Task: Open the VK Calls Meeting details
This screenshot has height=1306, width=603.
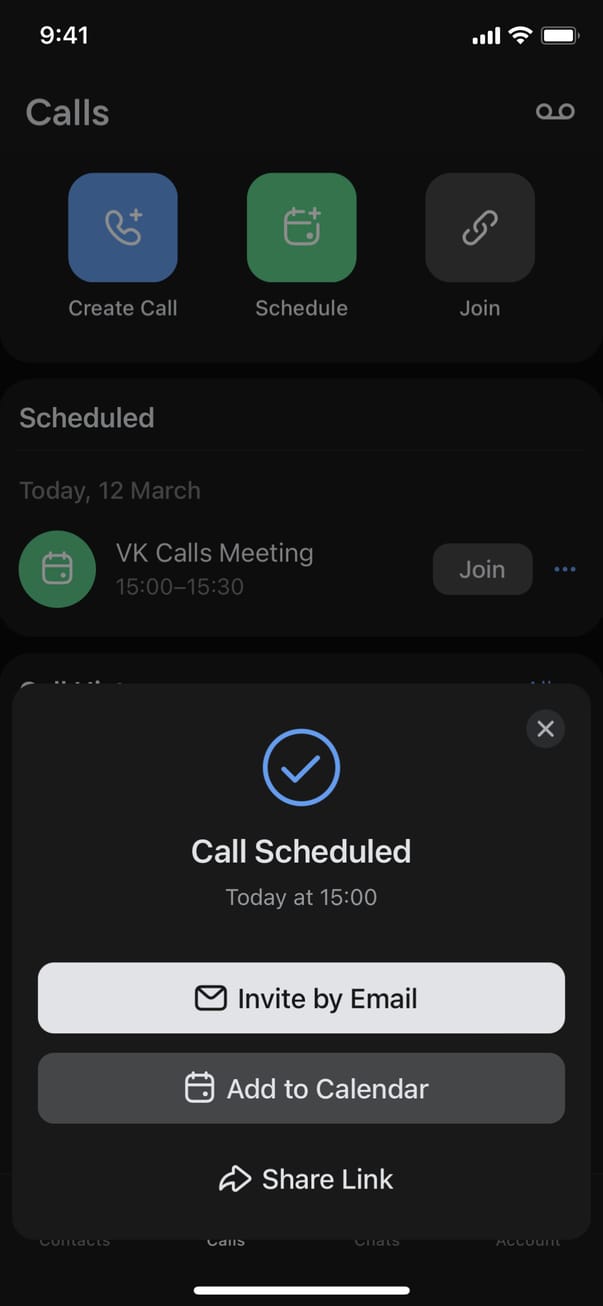Action: click(215, 568)
